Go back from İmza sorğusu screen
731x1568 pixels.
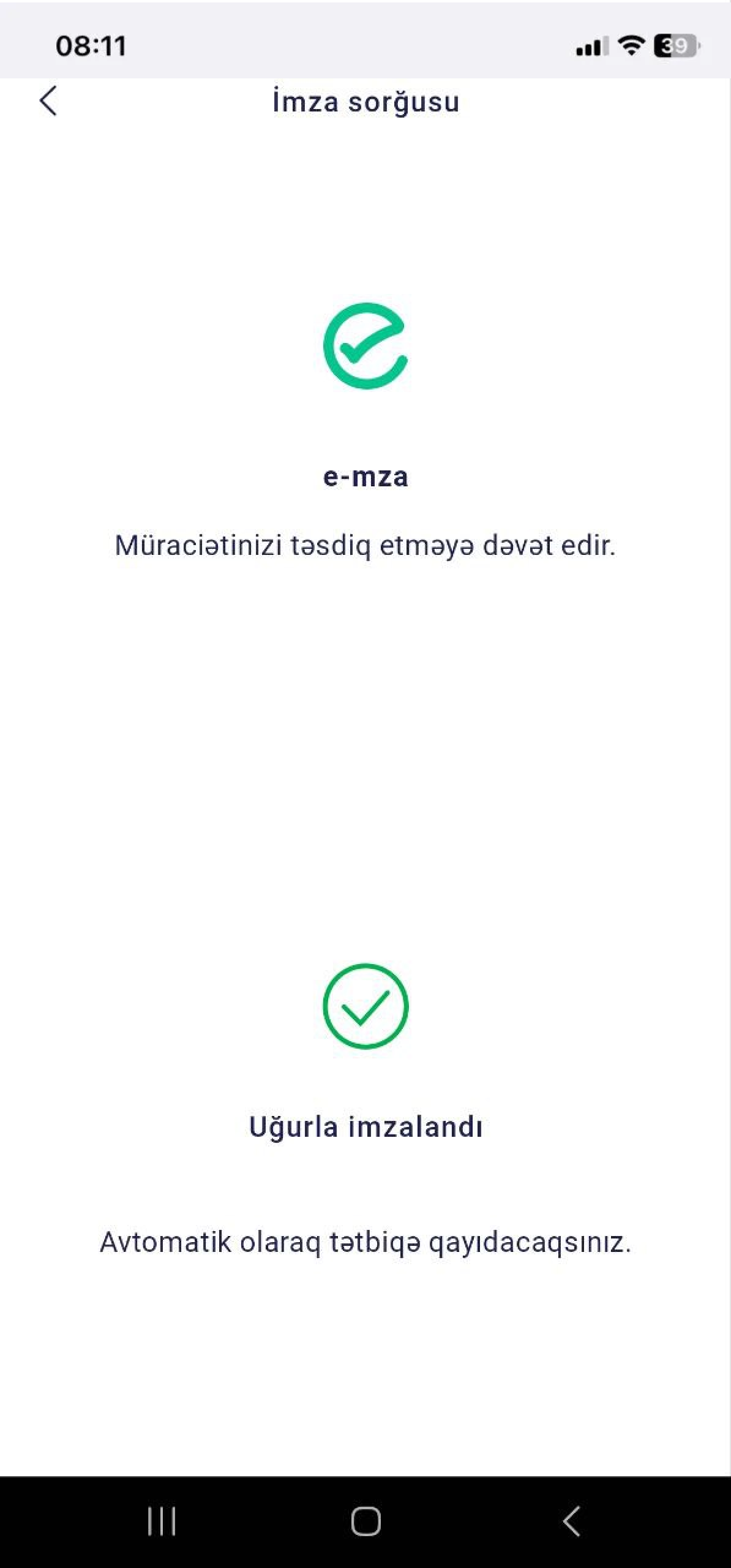coord(48,101)
